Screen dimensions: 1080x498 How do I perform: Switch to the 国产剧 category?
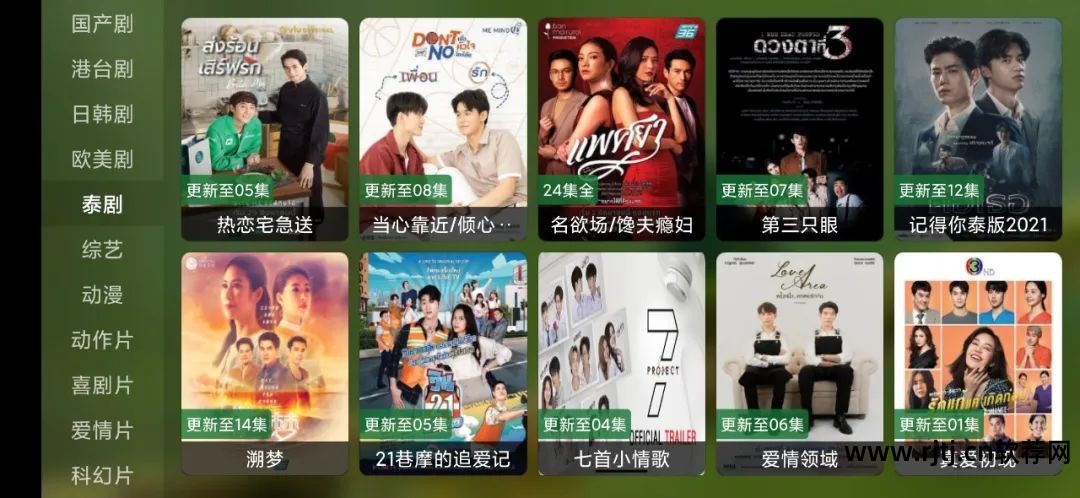tap(102, 24)
